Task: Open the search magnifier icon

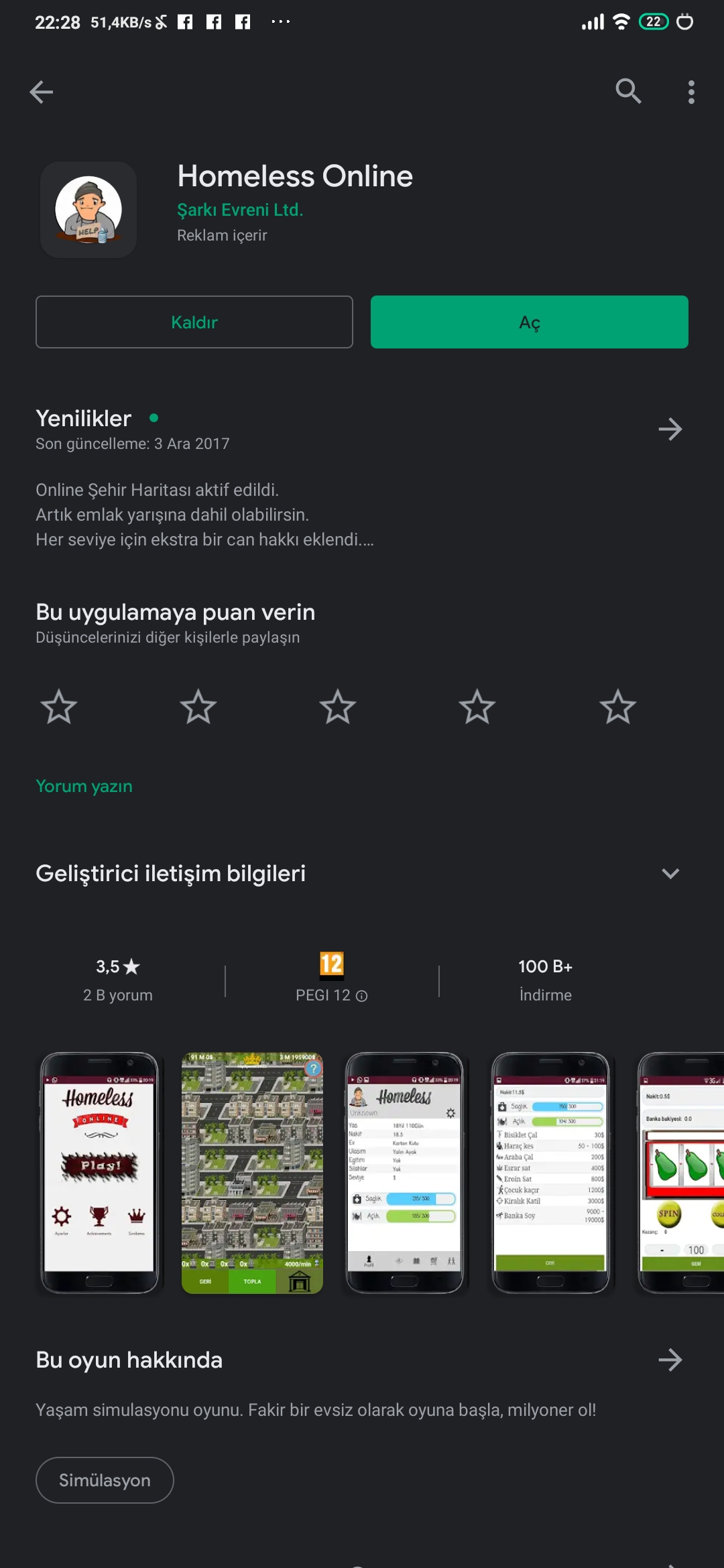Action: click(628, 91)
